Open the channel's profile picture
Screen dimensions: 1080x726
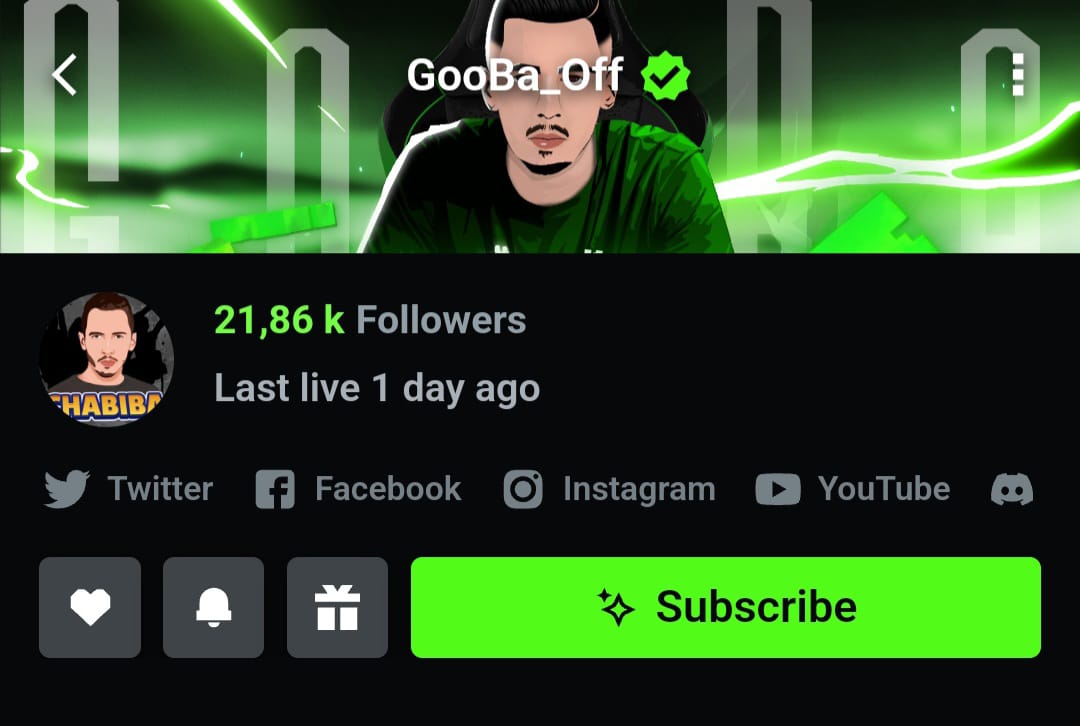tap(106, 359)
